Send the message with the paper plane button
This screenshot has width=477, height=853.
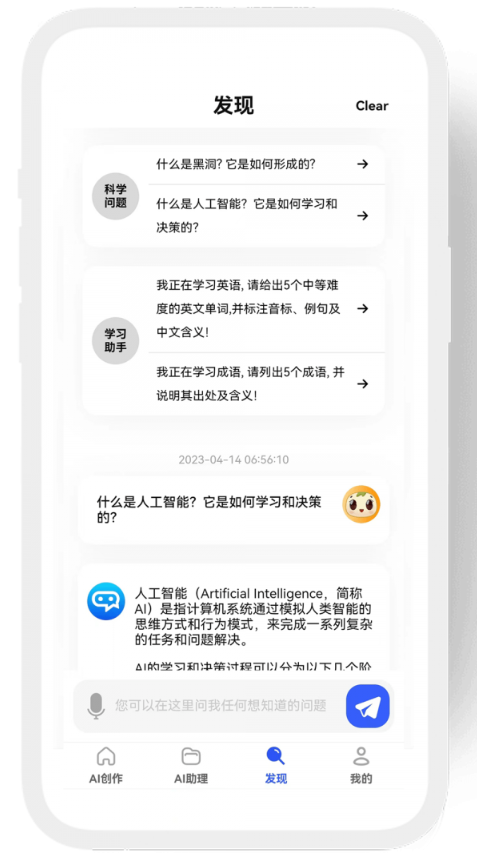click(x=368, y=706)
